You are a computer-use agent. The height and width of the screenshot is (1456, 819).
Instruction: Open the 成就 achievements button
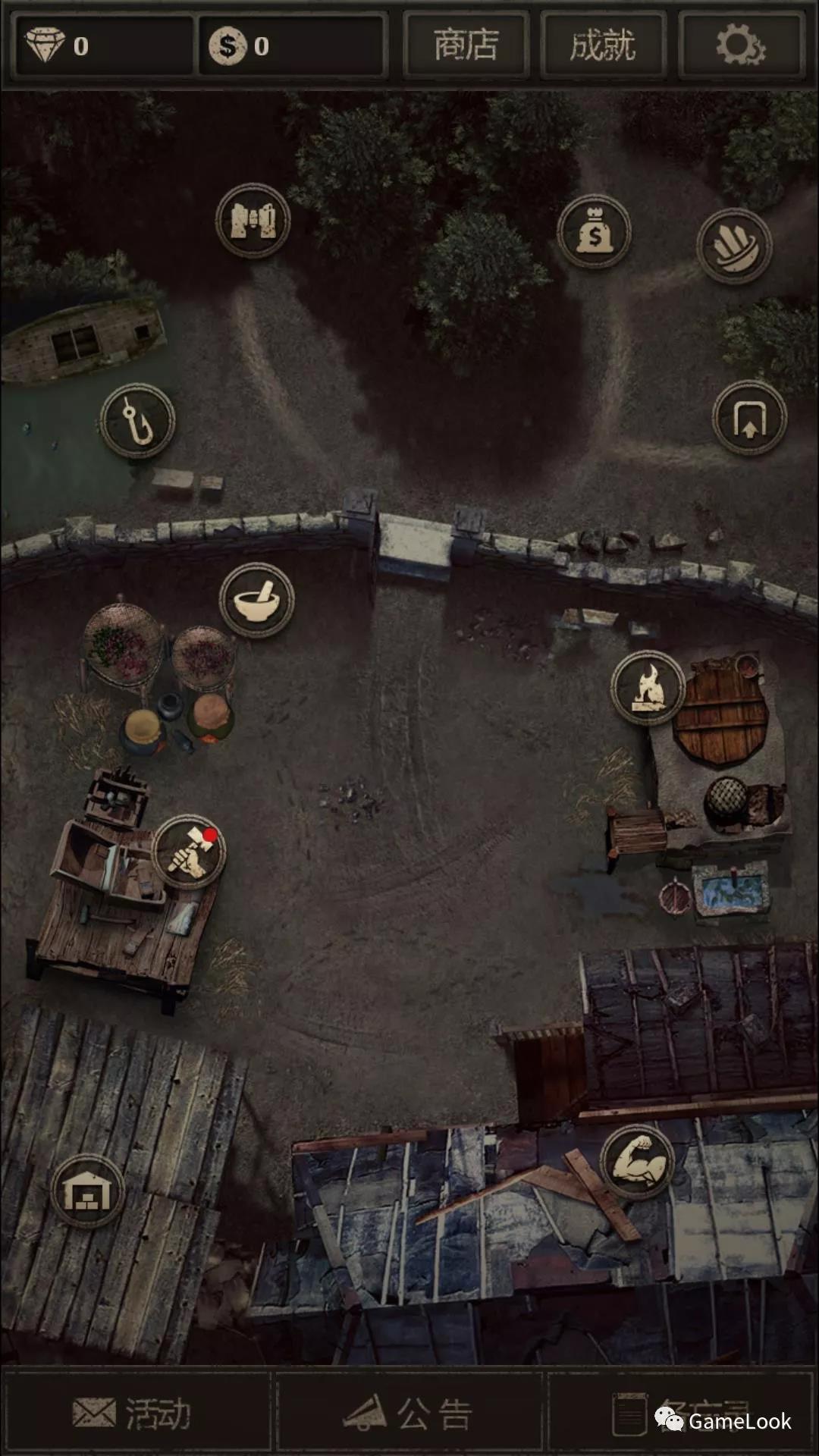click(x=603, y=45)
